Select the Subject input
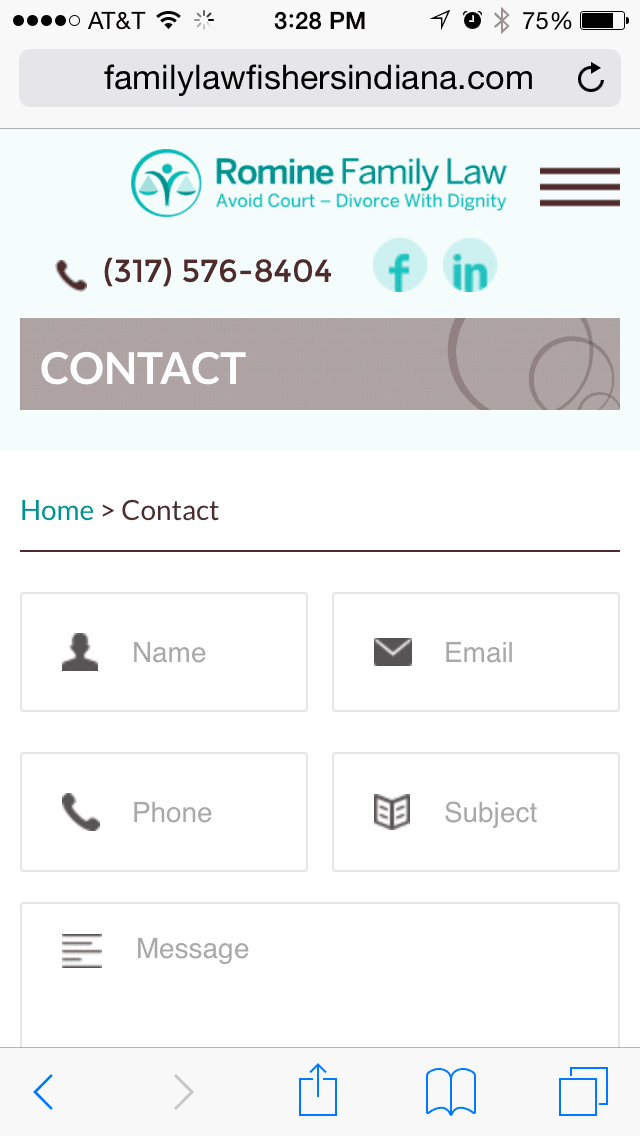 (475, 812)
